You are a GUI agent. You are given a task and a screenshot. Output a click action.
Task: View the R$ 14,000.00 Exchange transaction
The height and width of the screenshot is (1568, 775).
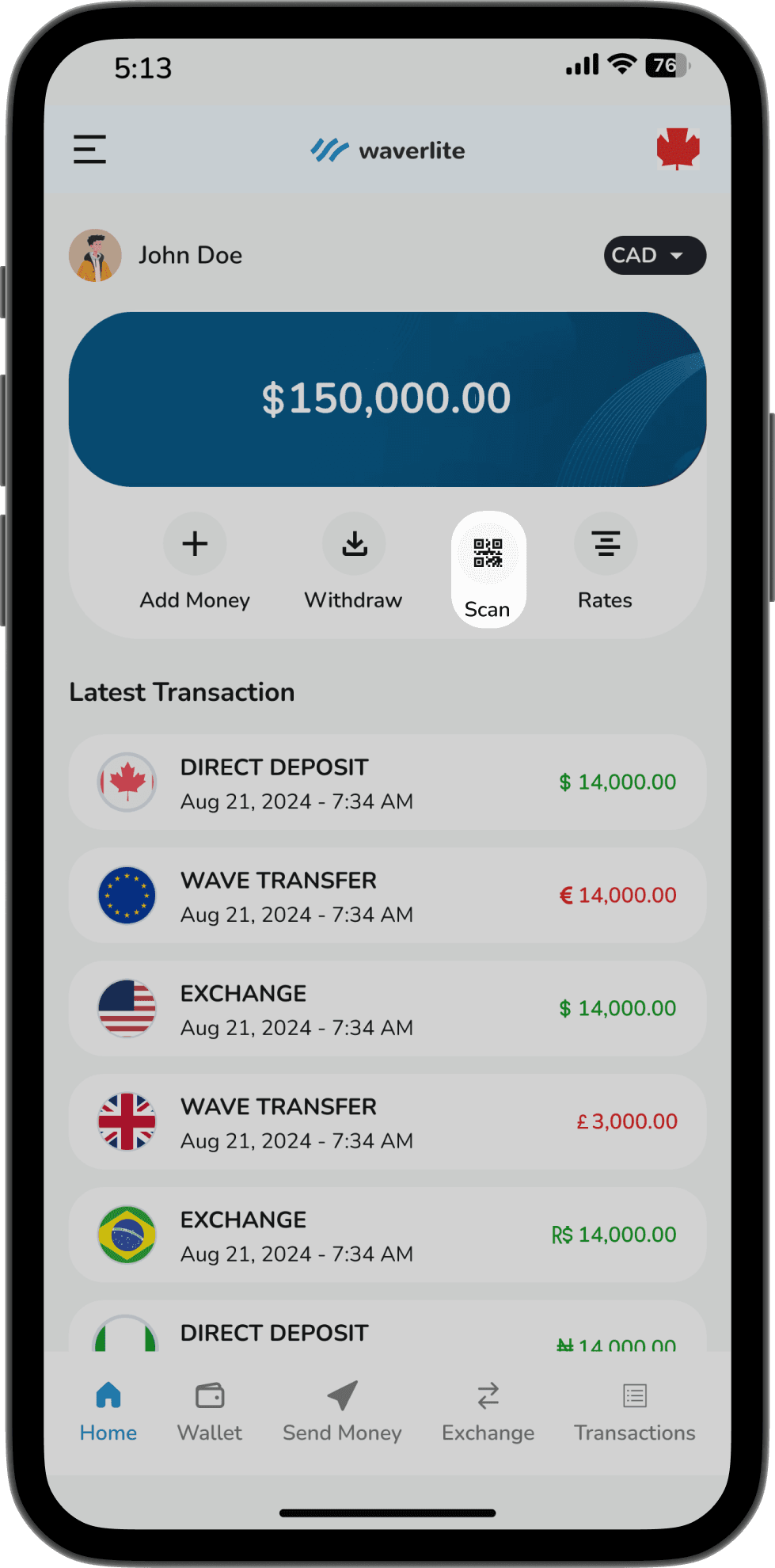pos(387,1235)
